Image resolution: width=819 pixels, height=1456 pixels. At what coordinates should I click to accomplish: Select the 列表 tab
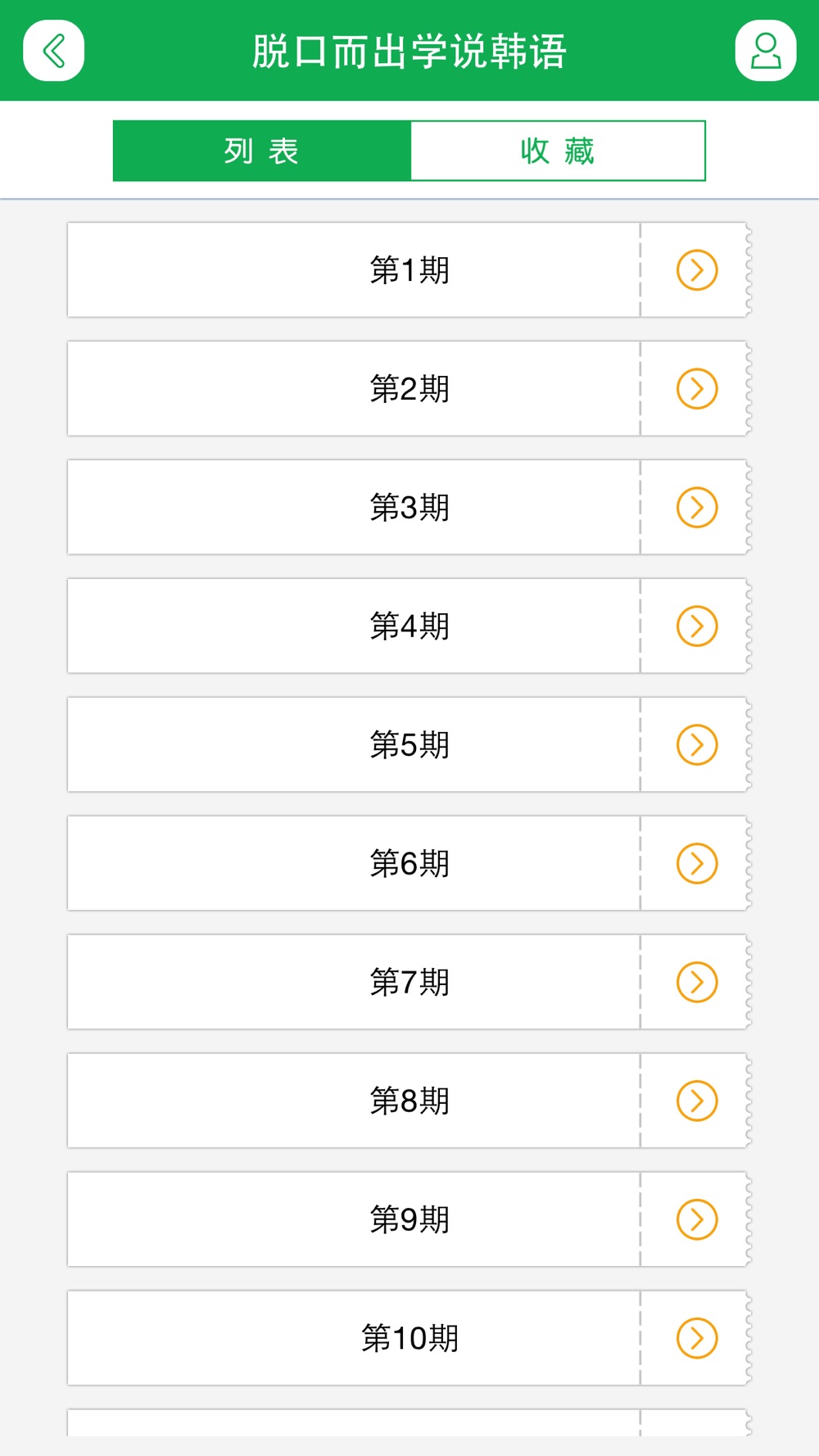click(261, 151)
